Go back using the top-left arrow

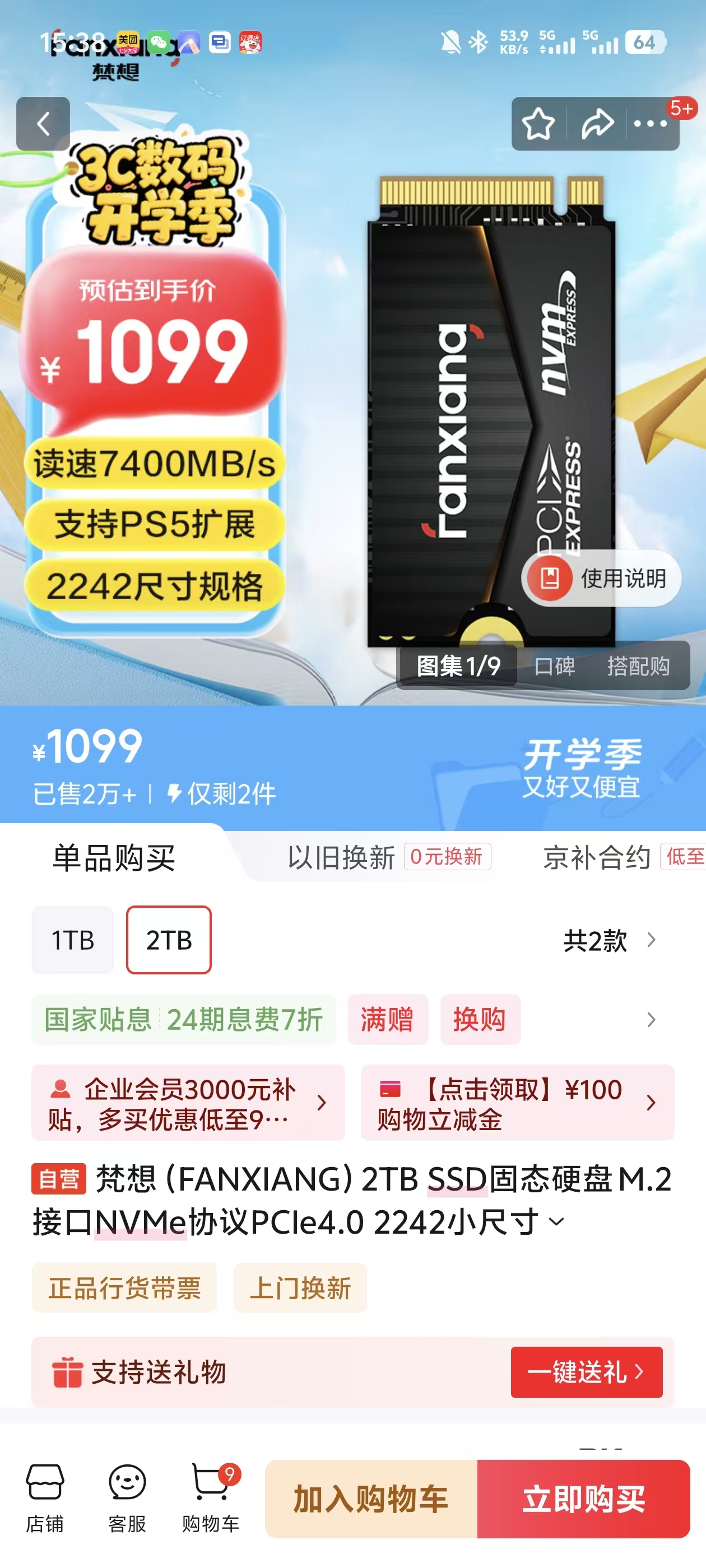click(43, 124)
